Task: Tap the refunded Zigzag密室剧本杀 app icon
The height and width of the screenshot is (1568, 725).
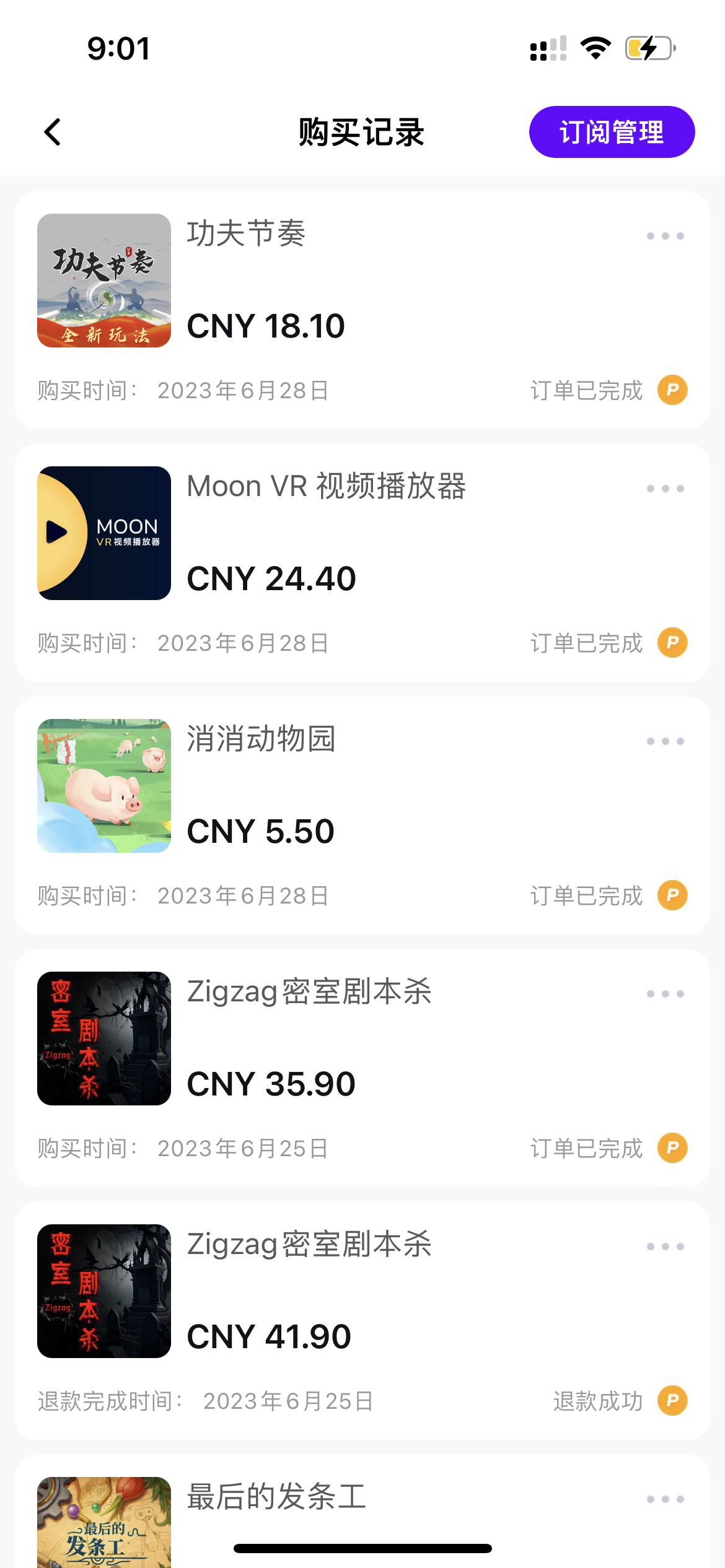Action: tap(103, 1289)
